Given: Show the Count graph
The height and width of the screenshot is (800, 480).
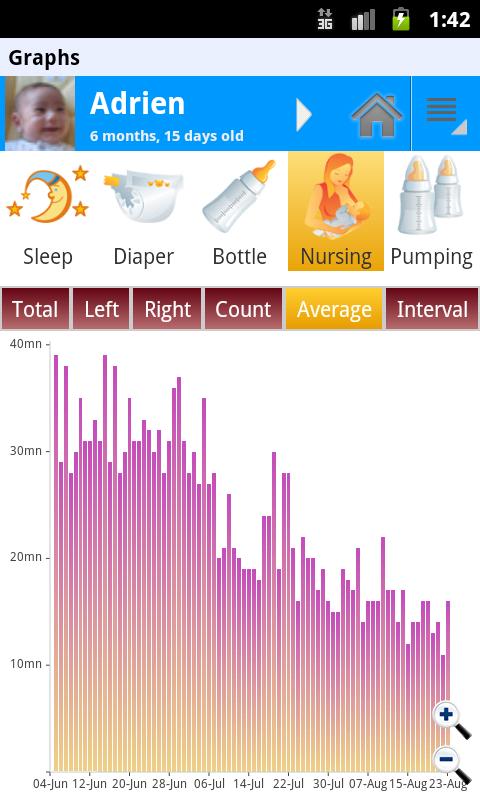Looking at the screenshot, I should click(x=243, y=309).
